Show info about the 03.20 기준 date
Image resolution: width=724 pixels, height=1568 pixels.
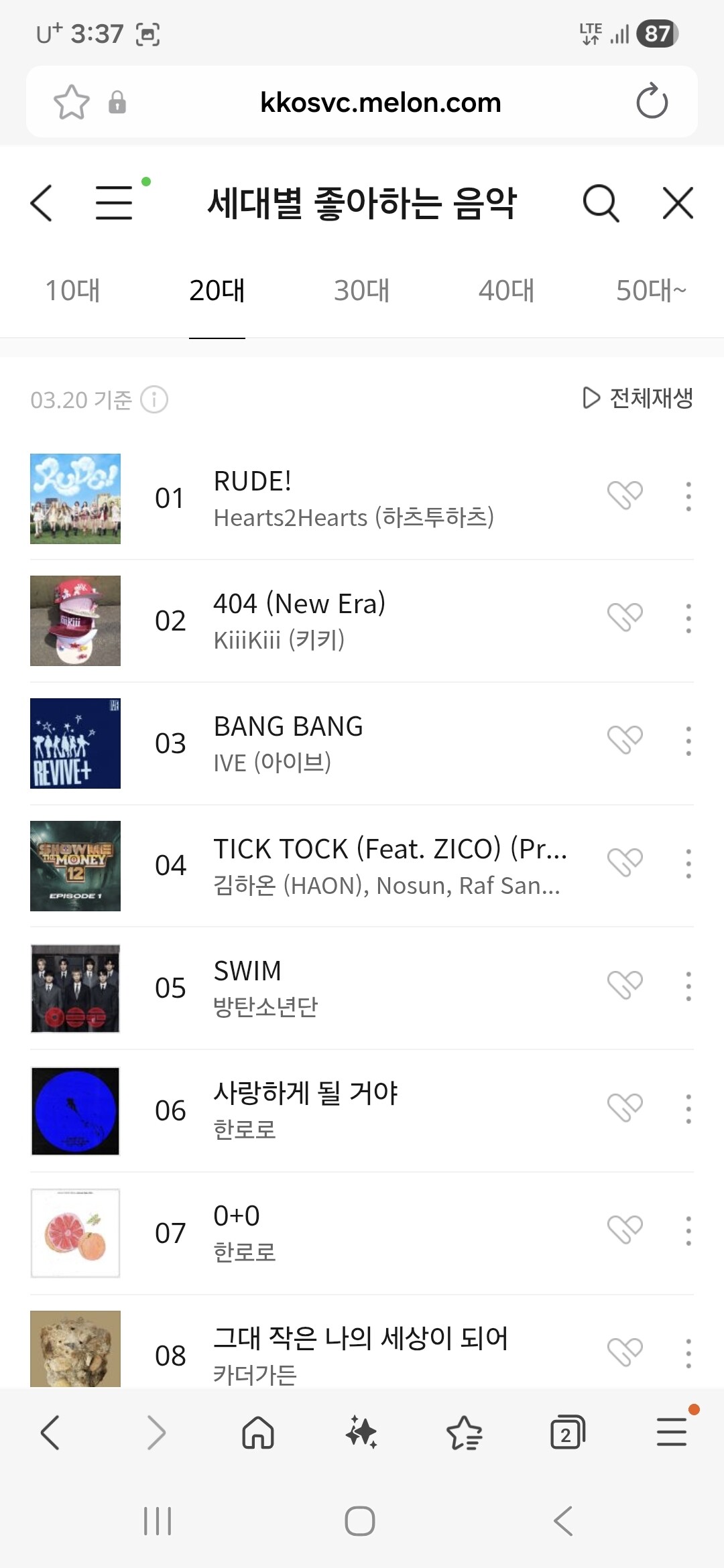[x=154, y=400]
